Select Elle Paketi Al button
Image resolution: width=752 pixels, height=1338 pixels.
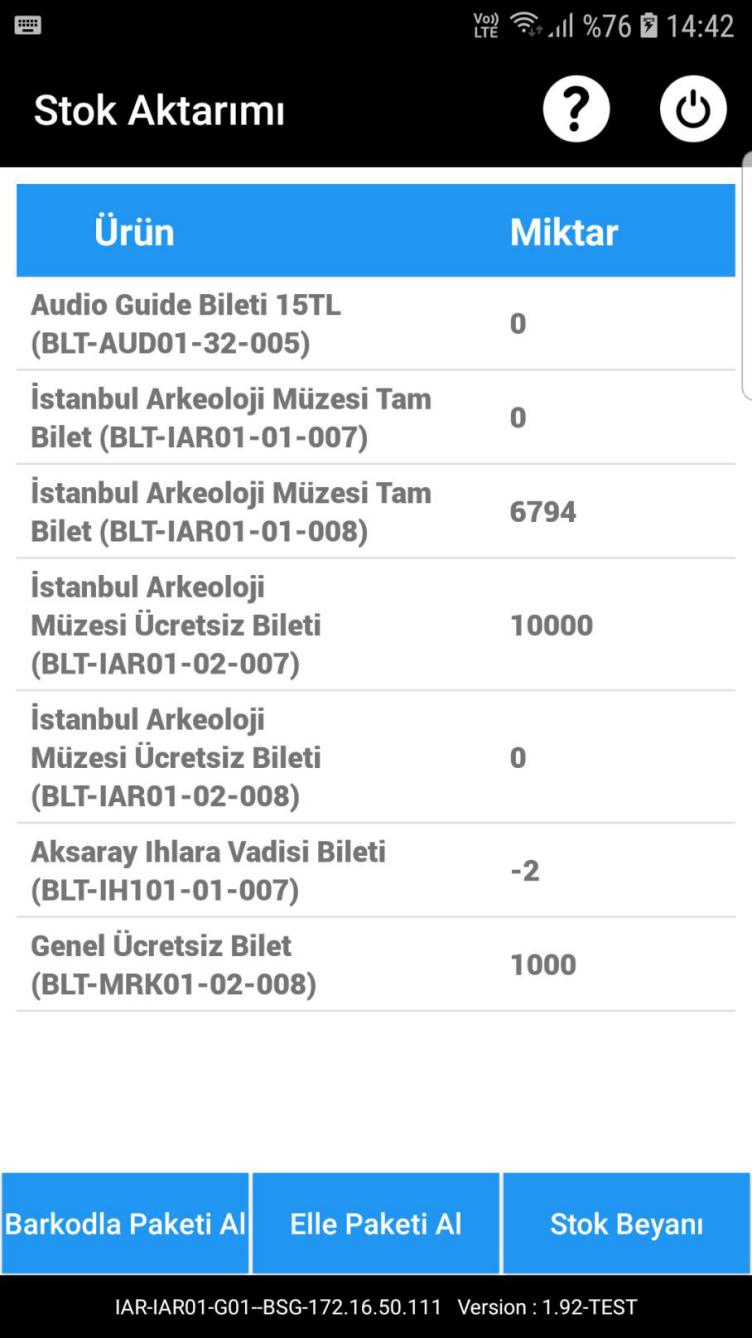tap(376, 1224)
